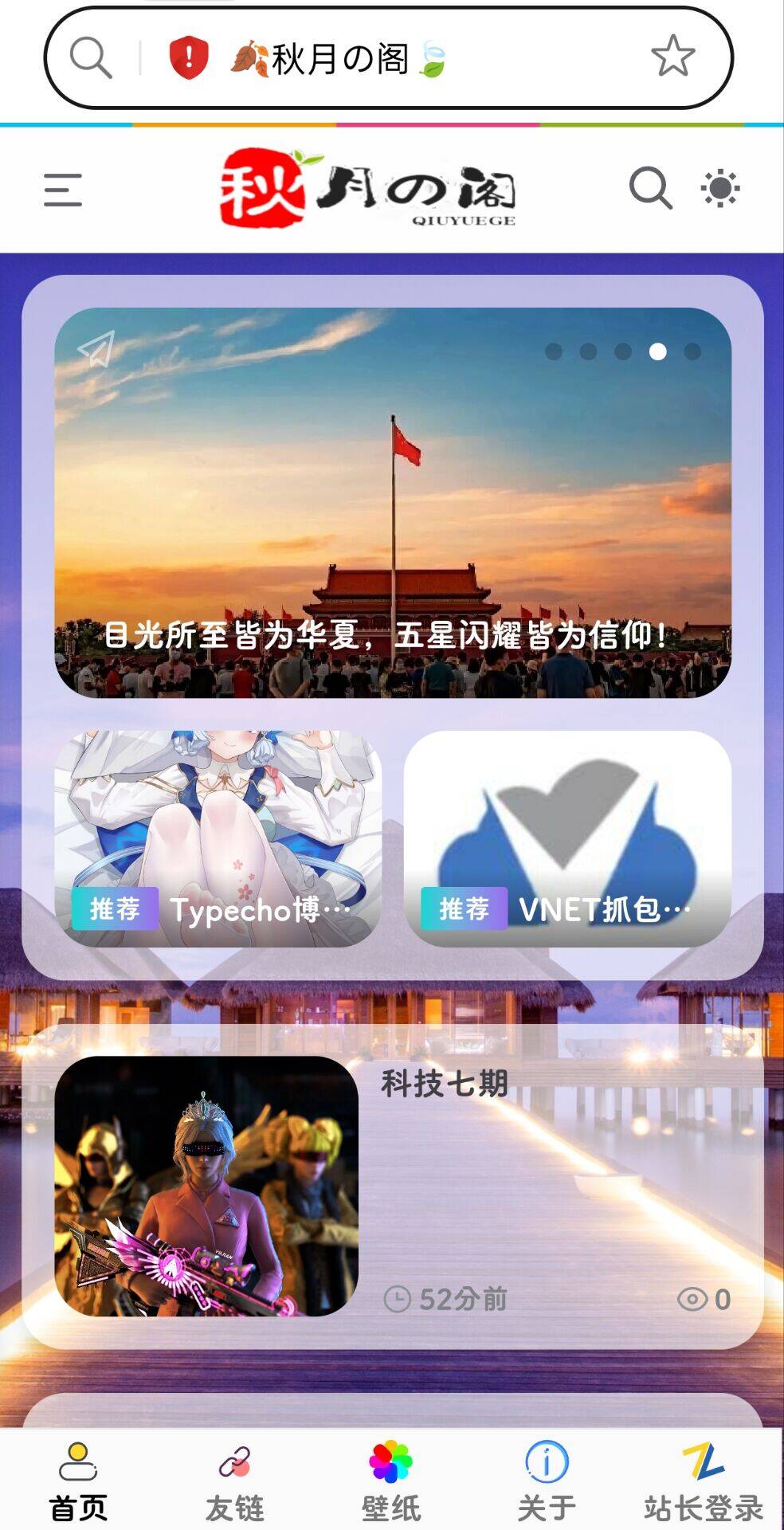
Task: Open the red shield security warning
Action: coord(189,58)
